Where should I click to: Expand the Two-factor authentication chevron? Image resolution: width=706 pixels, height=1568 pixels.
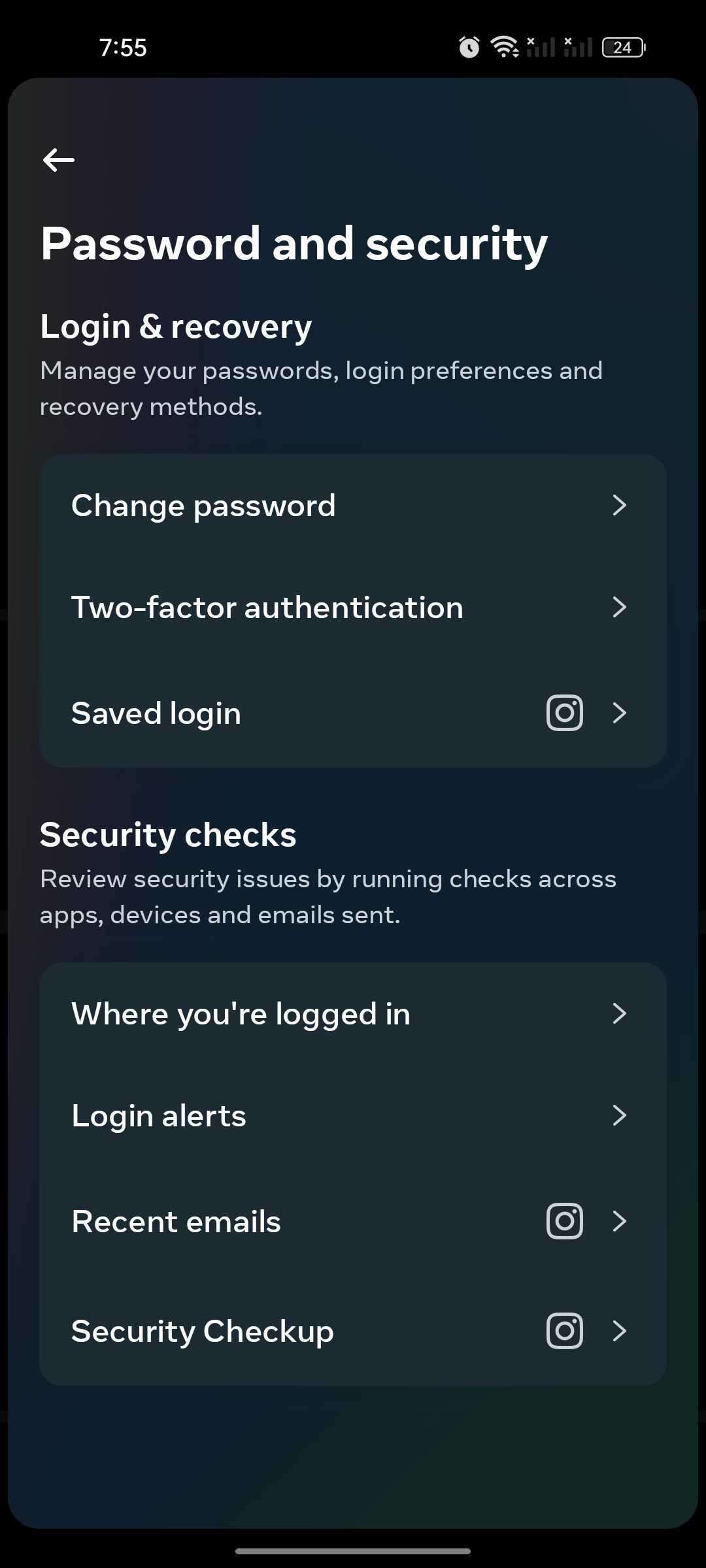pos(620,608)
